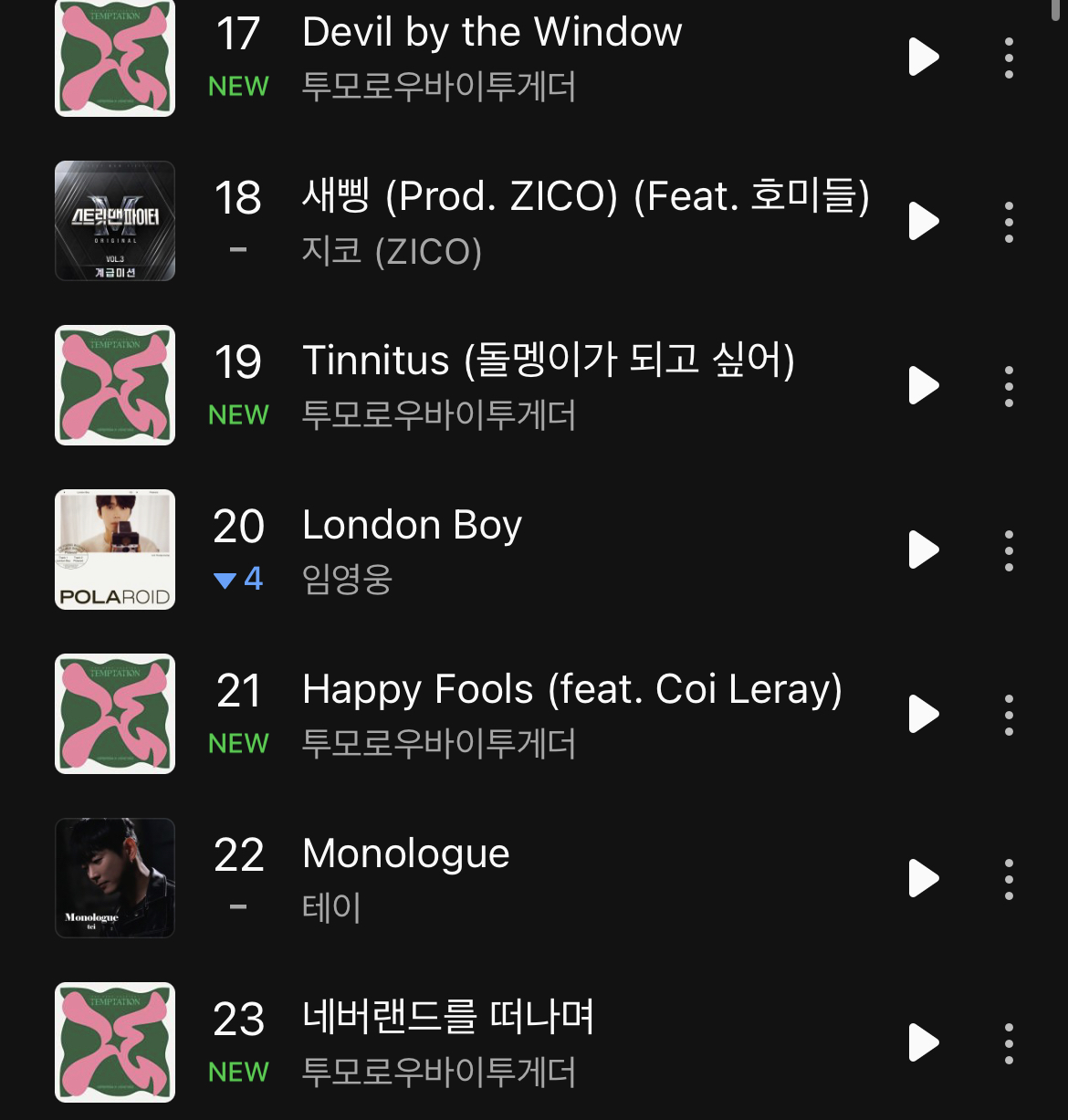
Task: Play London Boy by 임영웅
Action: point(923,550)
